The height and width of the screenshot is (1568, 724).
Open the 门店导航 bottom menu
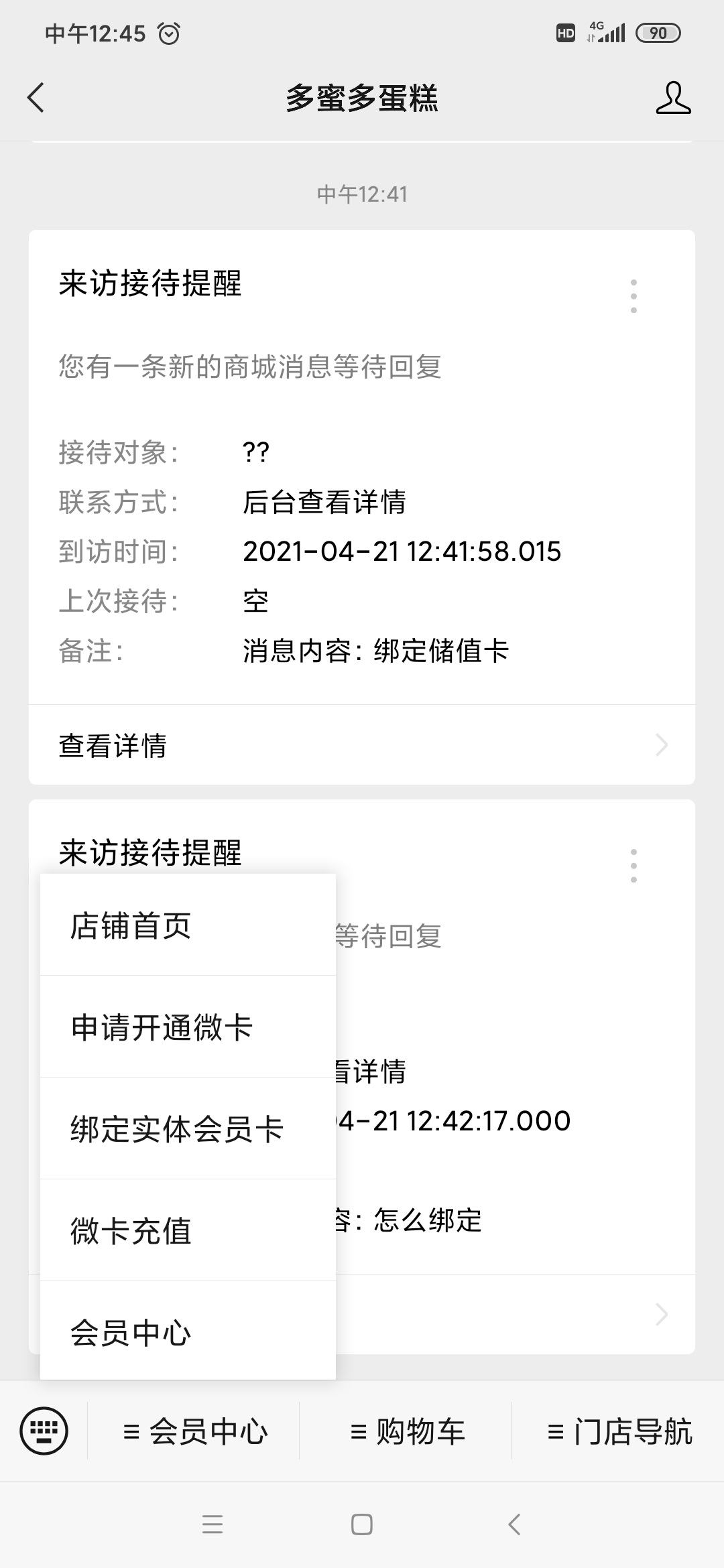pyautogui.click(x=619, y=1431)
